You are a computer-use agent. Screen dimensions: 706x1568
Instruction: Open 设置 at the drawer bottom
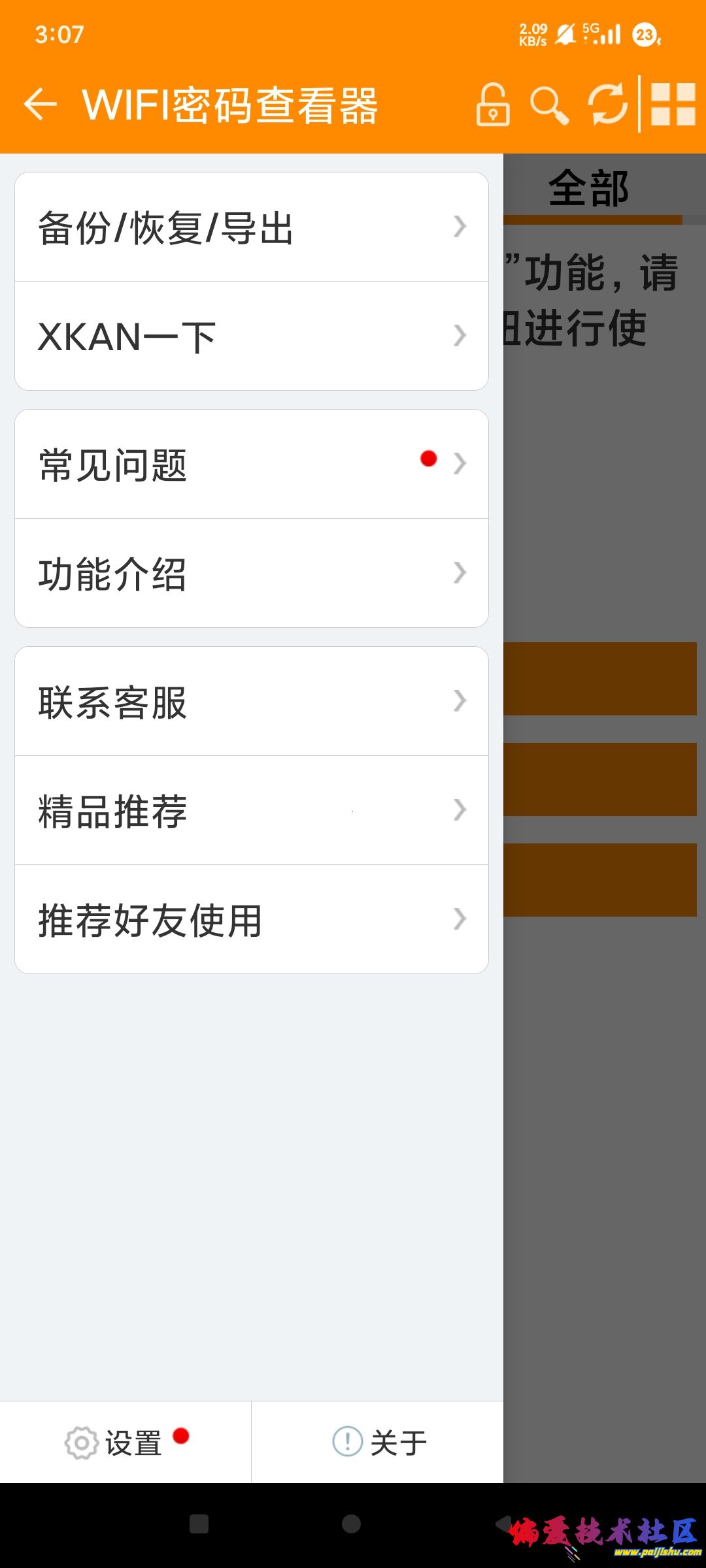tap(126, 1443)
